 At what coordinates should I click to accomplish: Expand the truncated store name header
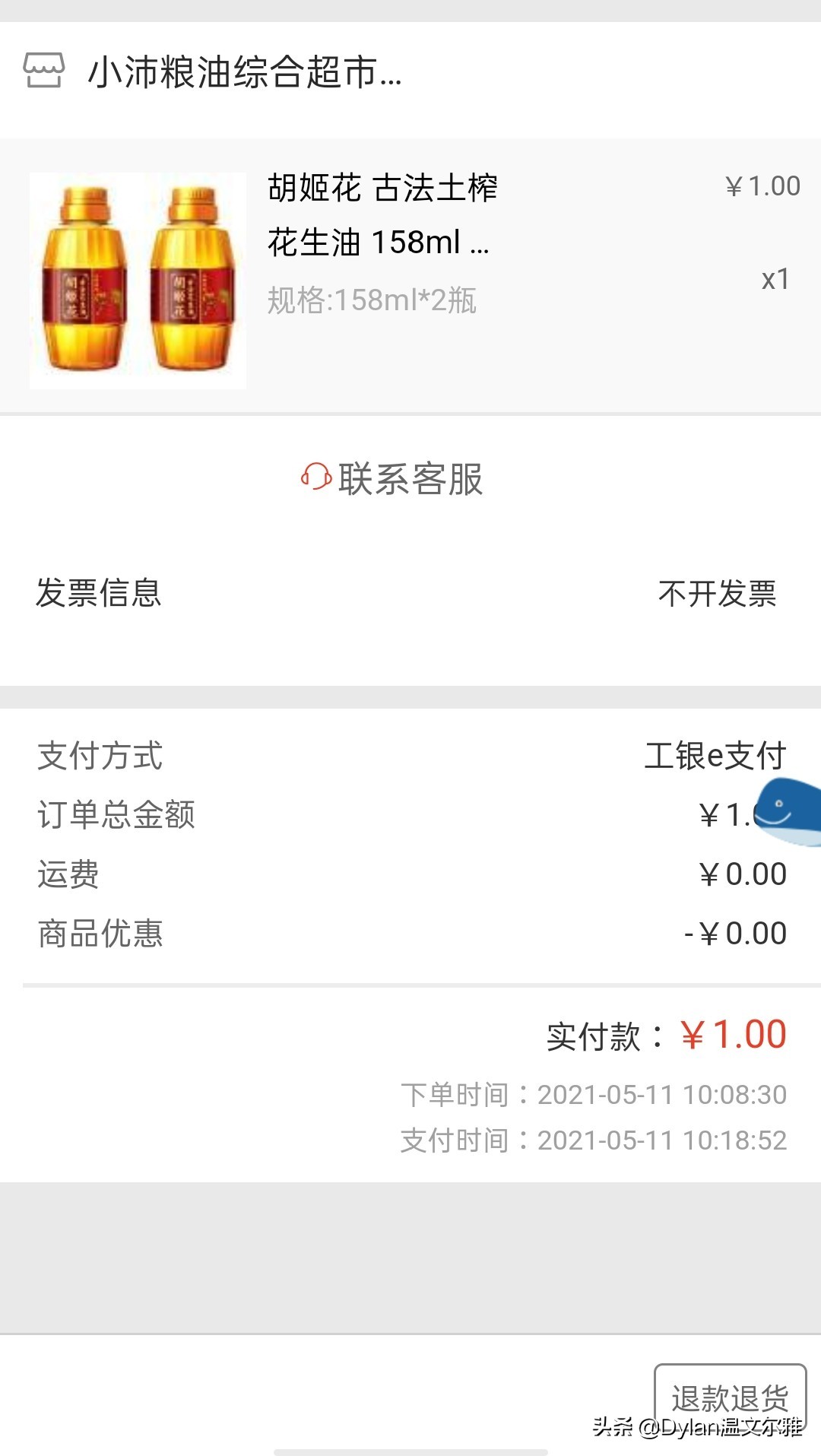pos(243,74)
